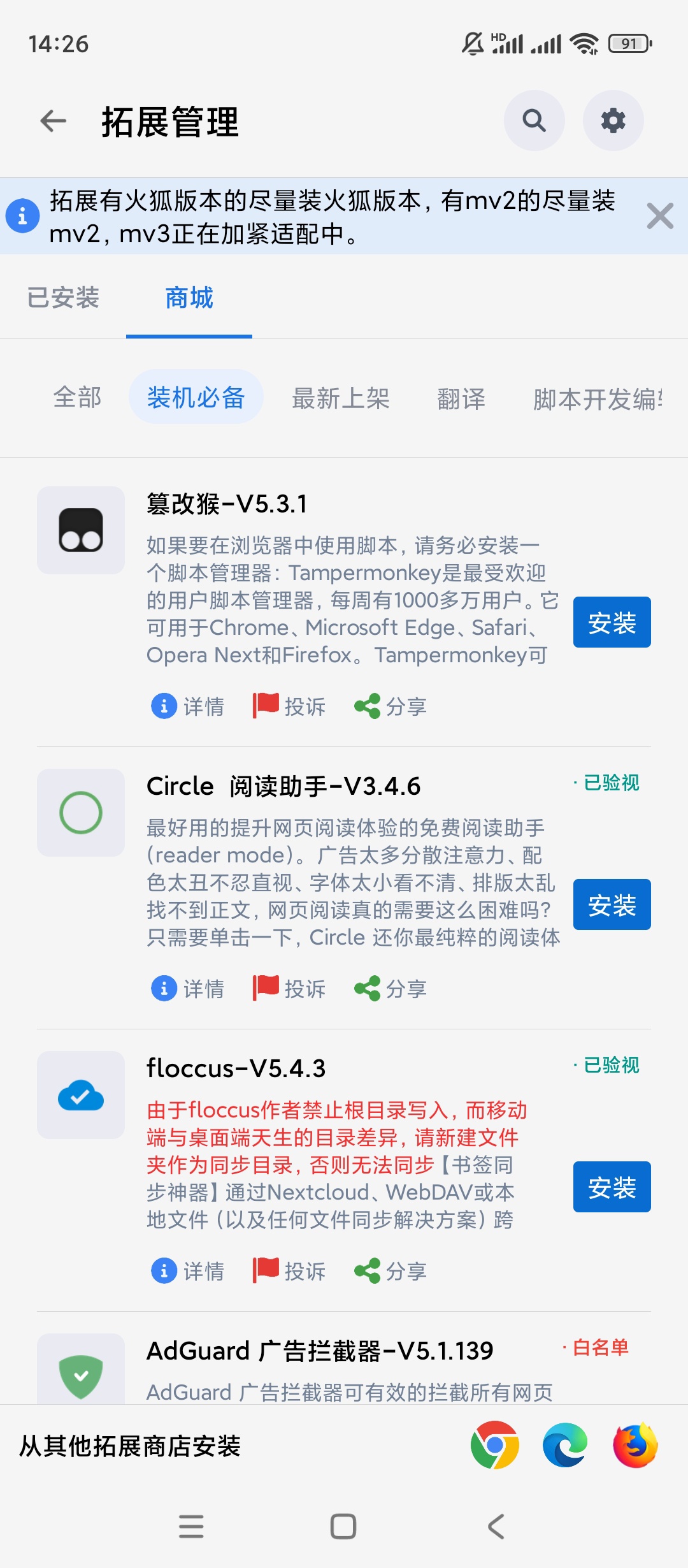This screenshot has height=1568, width=688.
Task: Install the floccus extension
Action: pyautogui.click(x=612, y=1187)
